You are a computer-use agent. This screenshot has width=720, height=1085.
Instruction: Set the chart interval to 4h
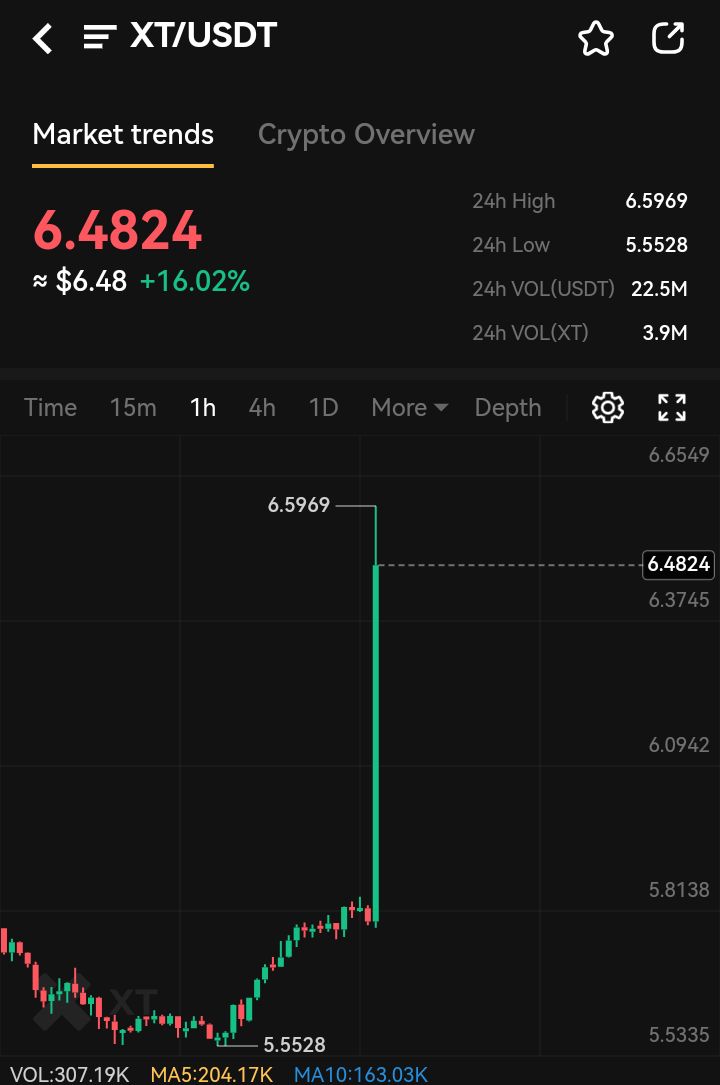point(262,408)
